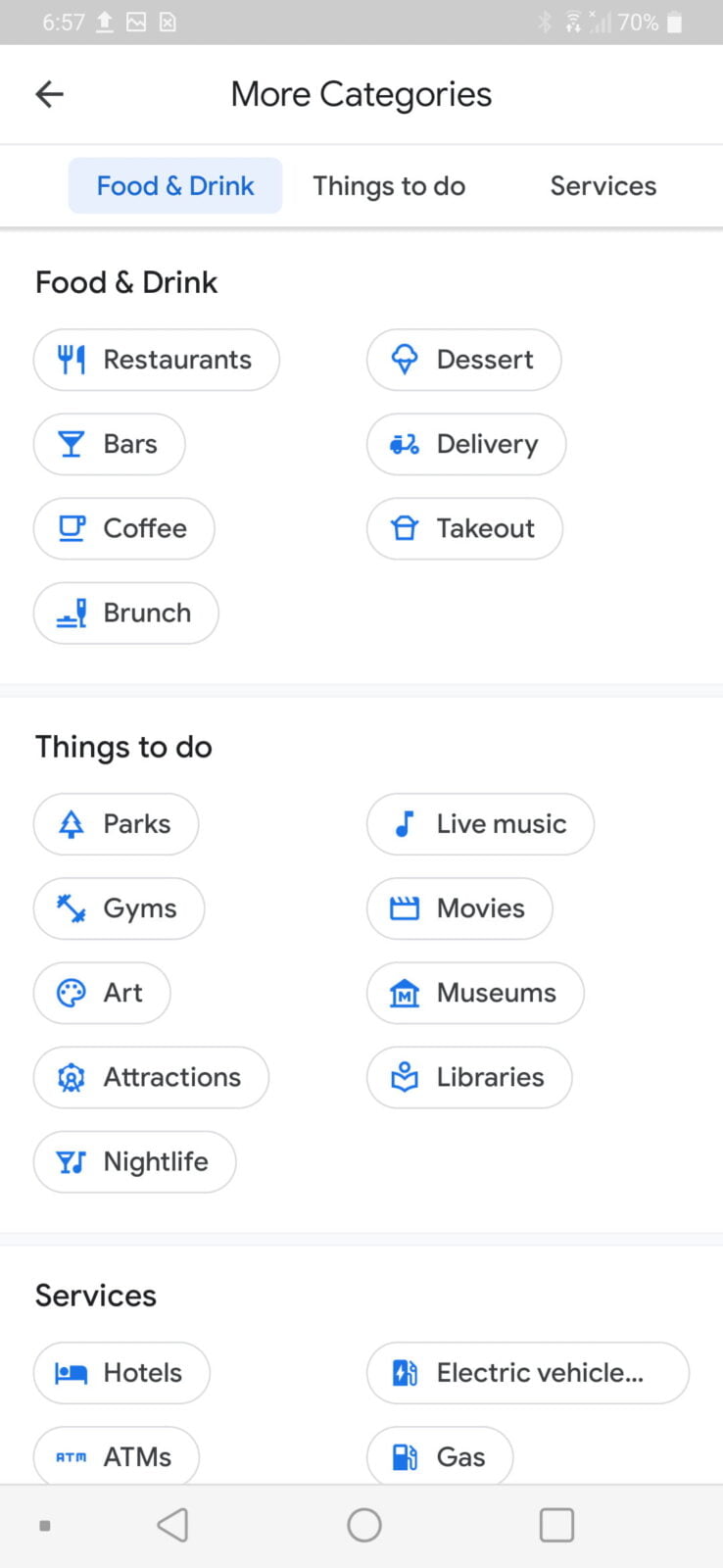The image size is (723, 1568).
Task: Find Coffee places nearby
Action: point(124,528)
